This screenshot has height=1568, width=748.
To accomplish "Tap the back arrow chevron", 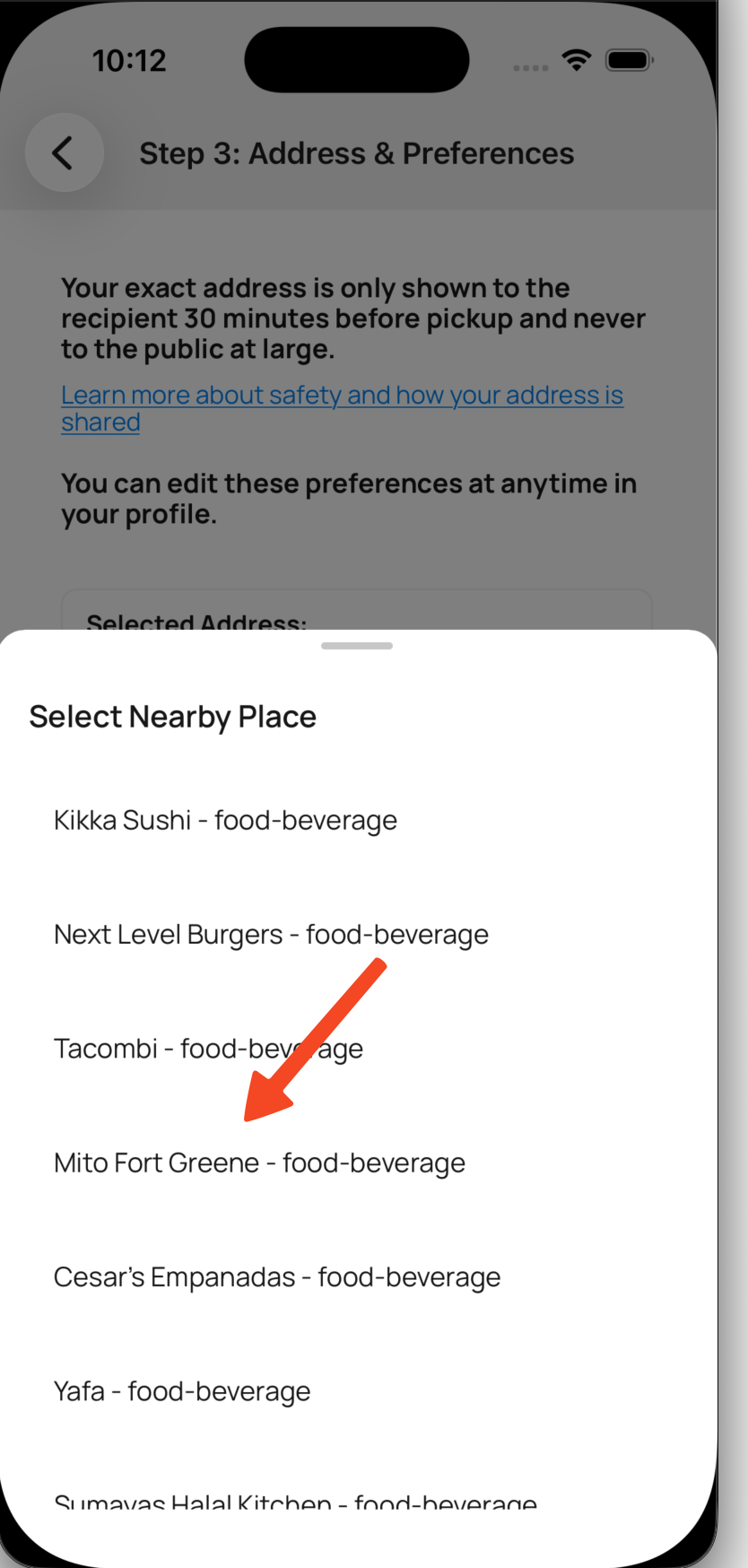I will tap(64, 152).
